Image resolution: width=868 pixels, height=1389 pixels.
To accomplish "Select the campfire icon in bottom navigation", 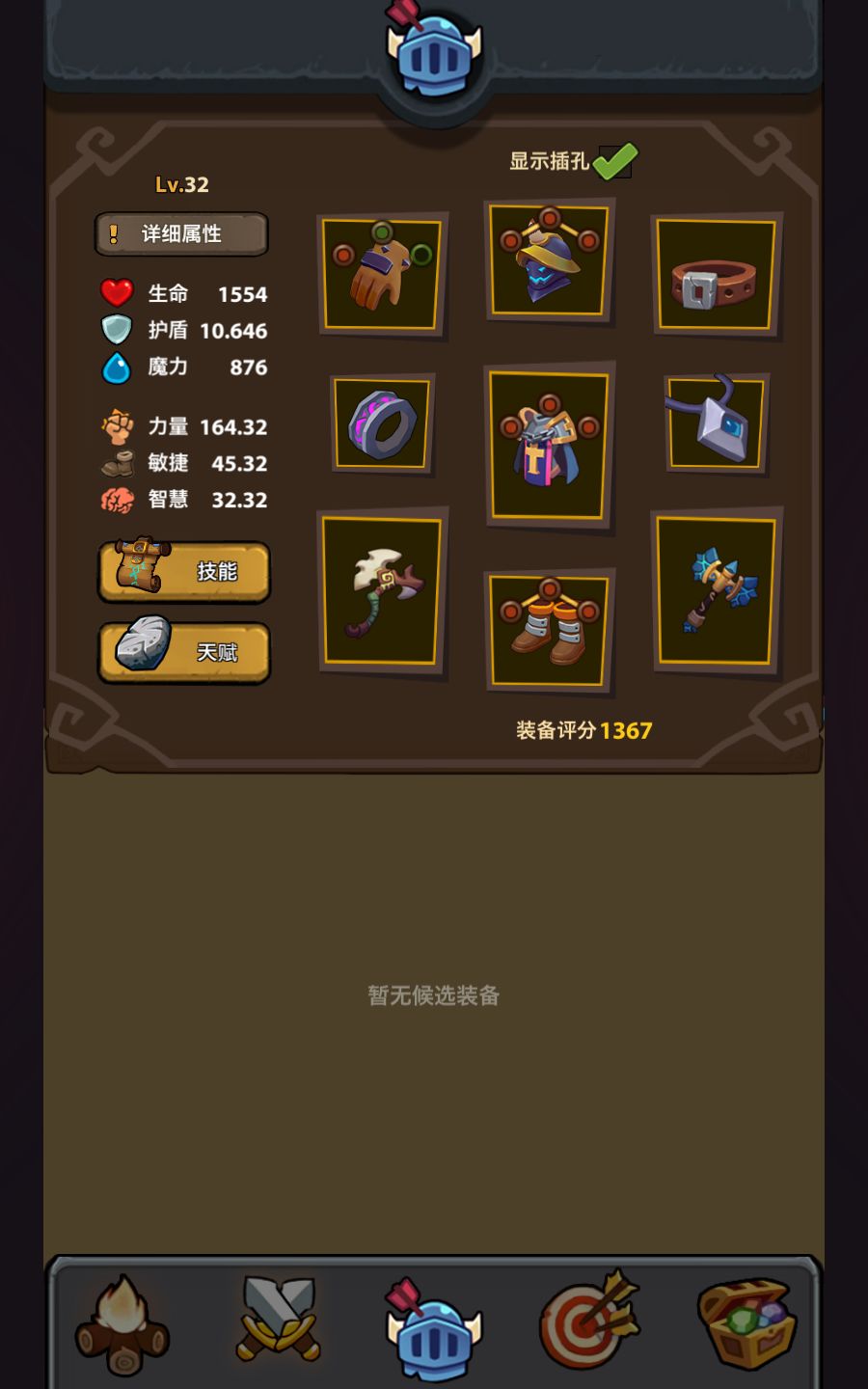I will [120, 1327].
